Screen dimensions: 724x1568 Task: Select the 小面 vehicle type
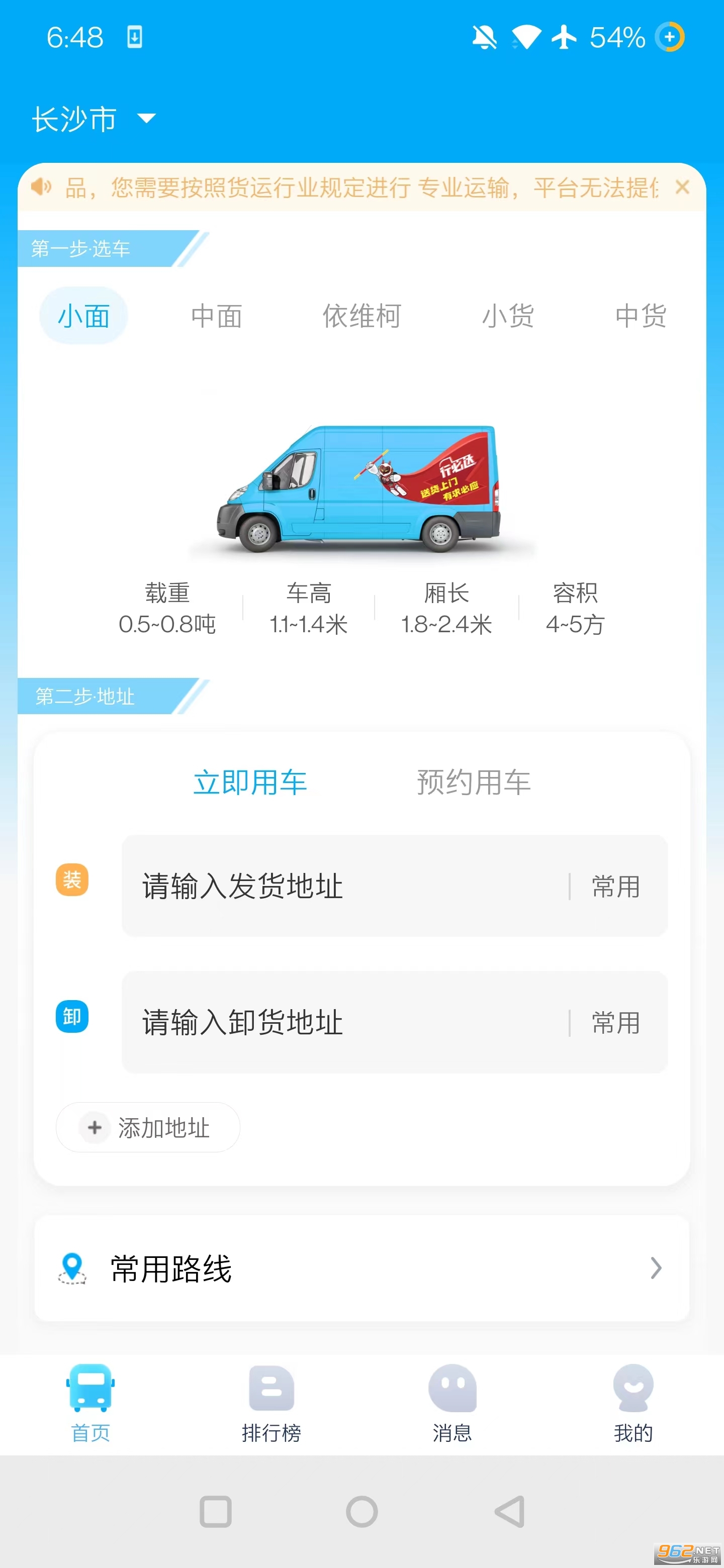(84, 316)
